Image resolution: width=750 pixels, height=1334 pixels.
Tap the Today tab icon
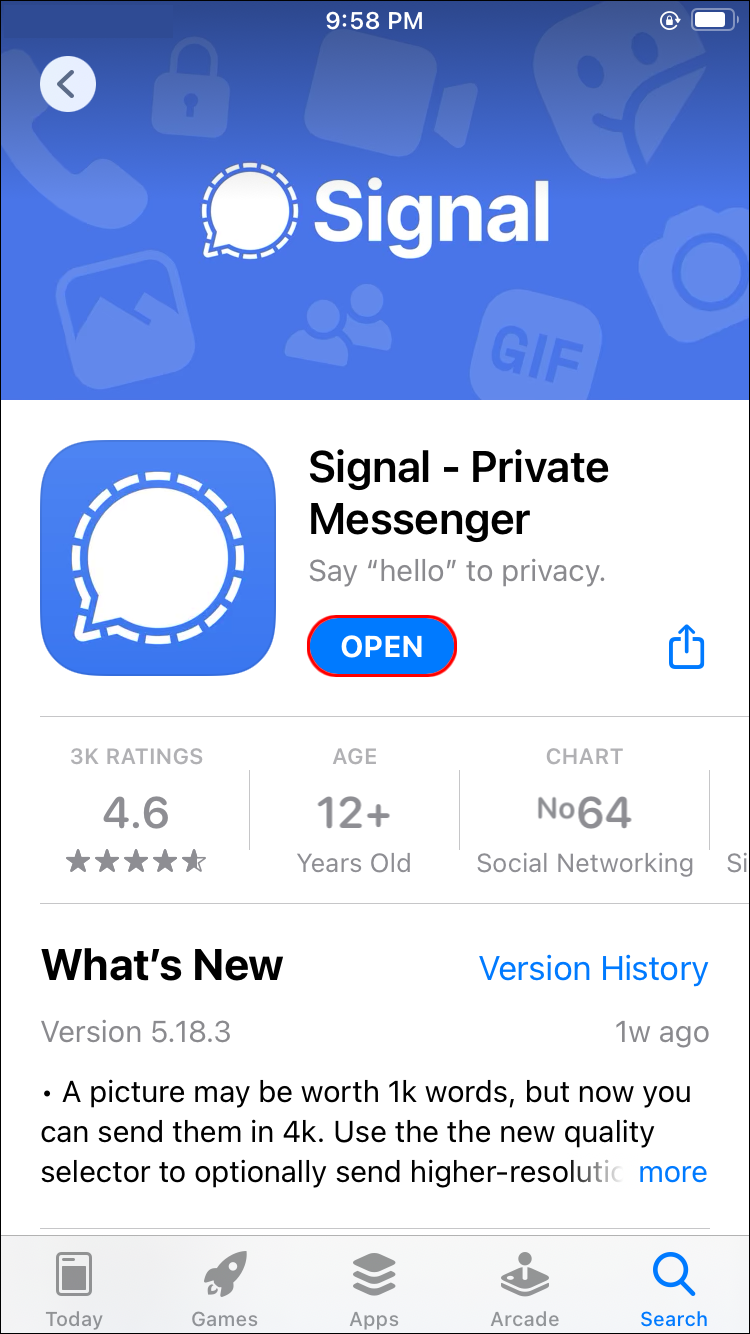click(75, 1270)
